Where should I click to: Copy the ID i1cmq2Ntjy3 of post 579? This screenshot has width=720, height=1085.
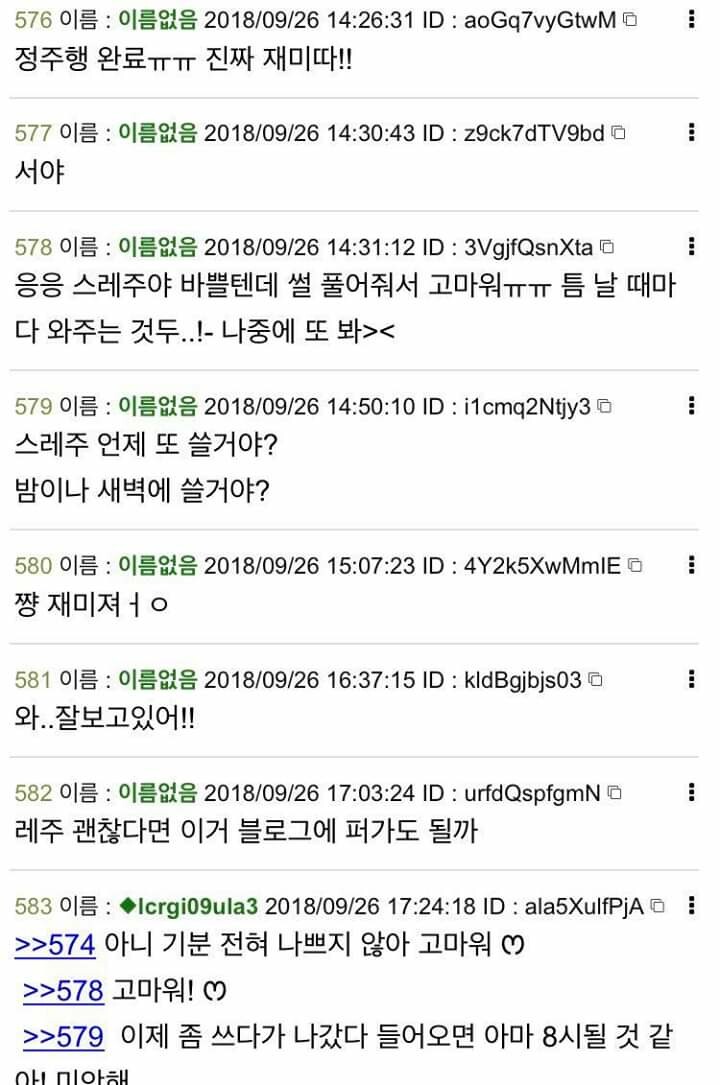click(x=604, y=406)
